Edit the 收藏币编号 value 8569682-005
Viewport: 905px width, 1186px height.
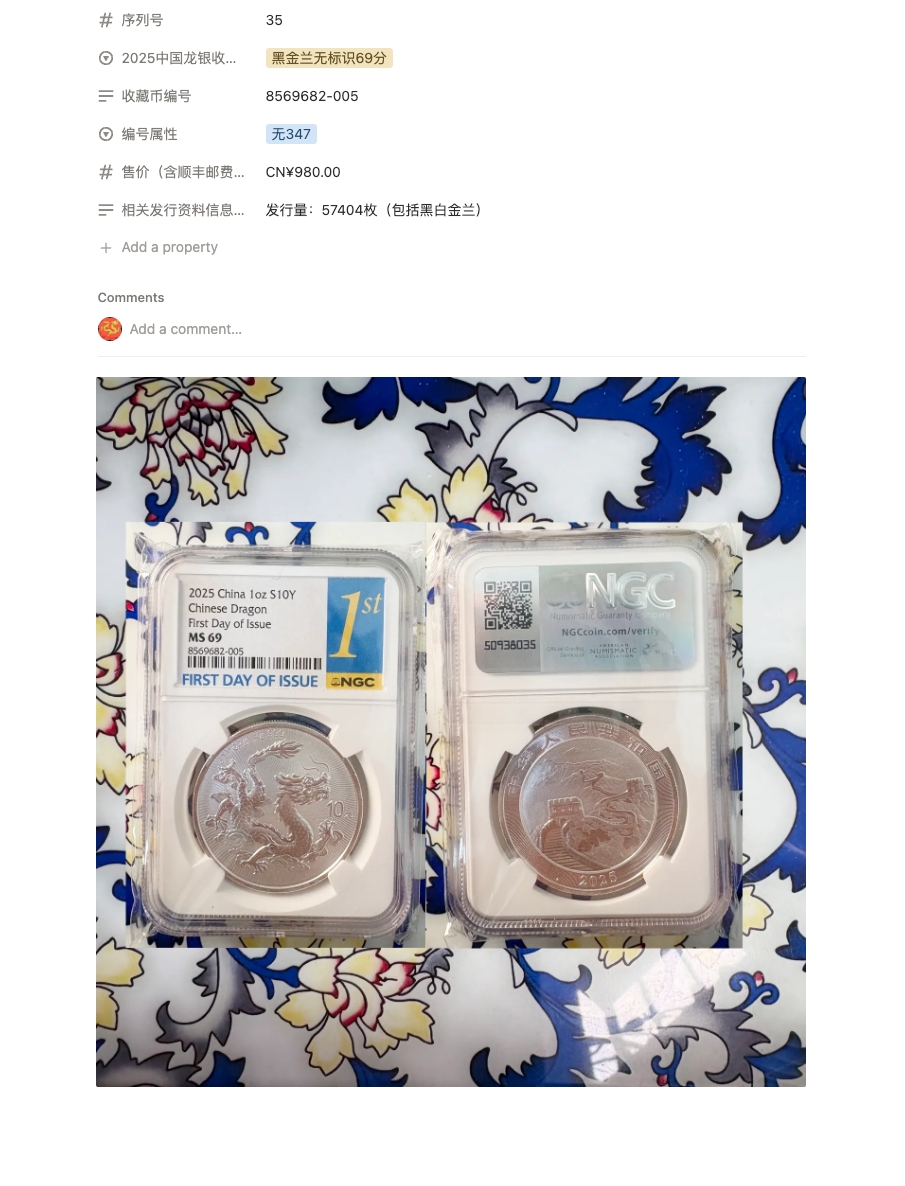(312, 96)
